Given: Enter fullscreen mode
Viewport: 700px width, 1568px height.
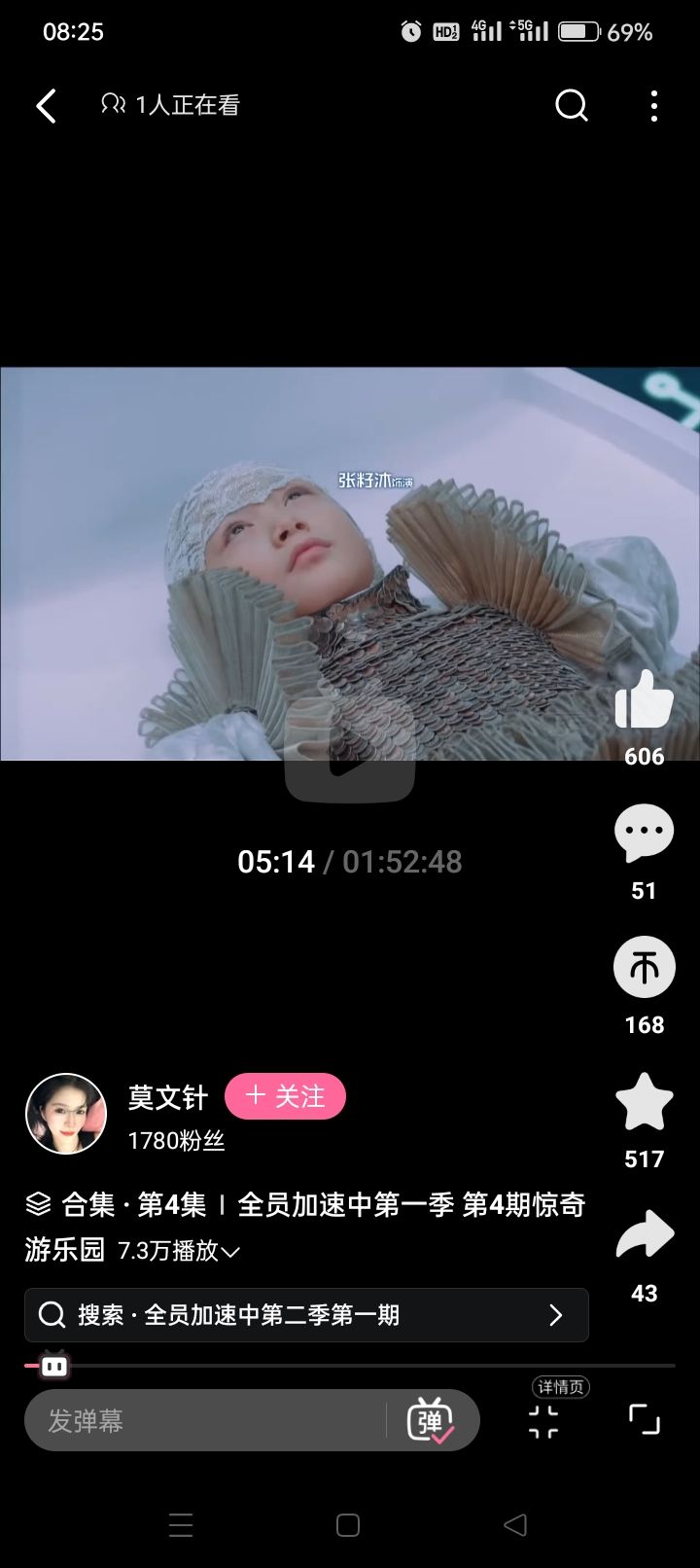Looking at the screenshot, I should 645,1420.
